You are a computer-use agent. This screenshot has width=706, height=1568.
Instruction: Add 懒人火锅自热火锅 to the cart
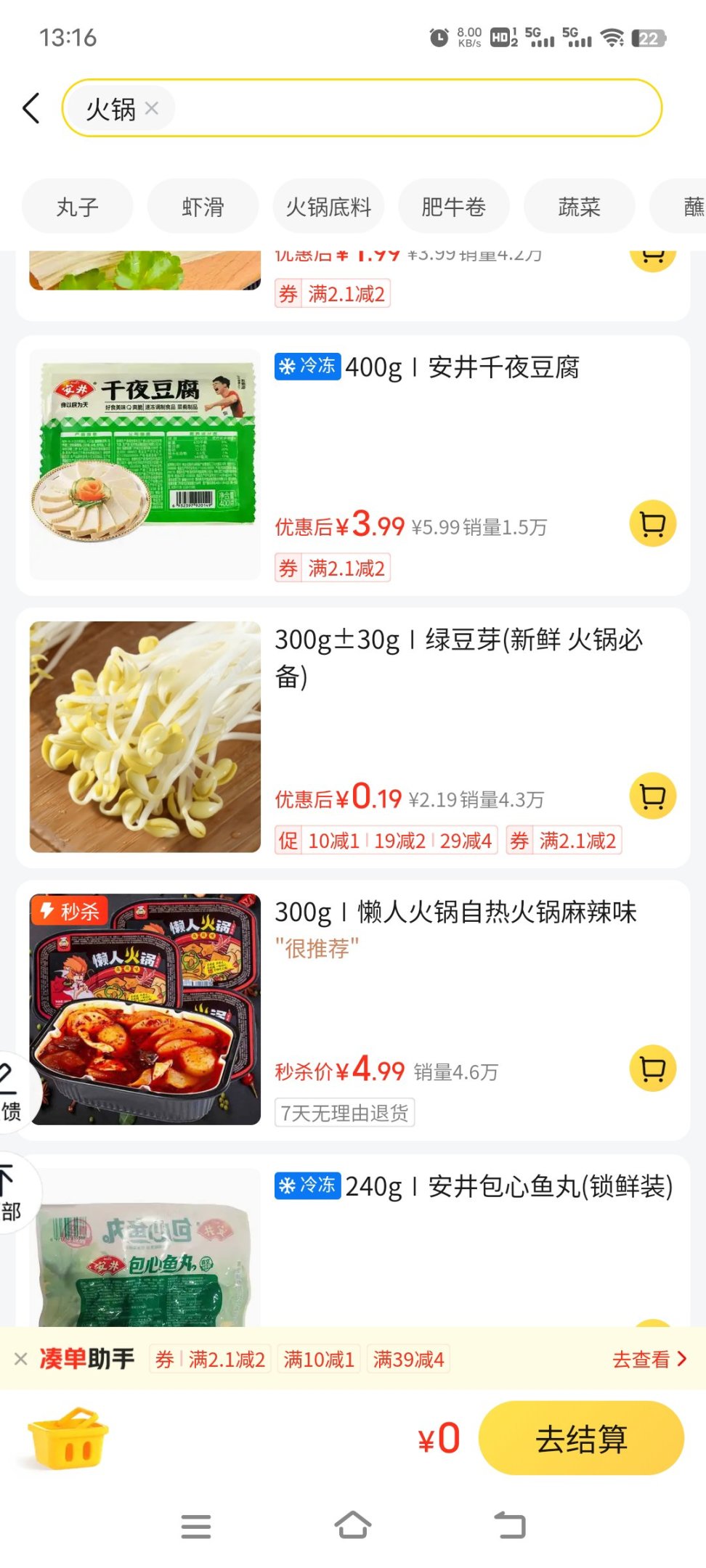652,1069
